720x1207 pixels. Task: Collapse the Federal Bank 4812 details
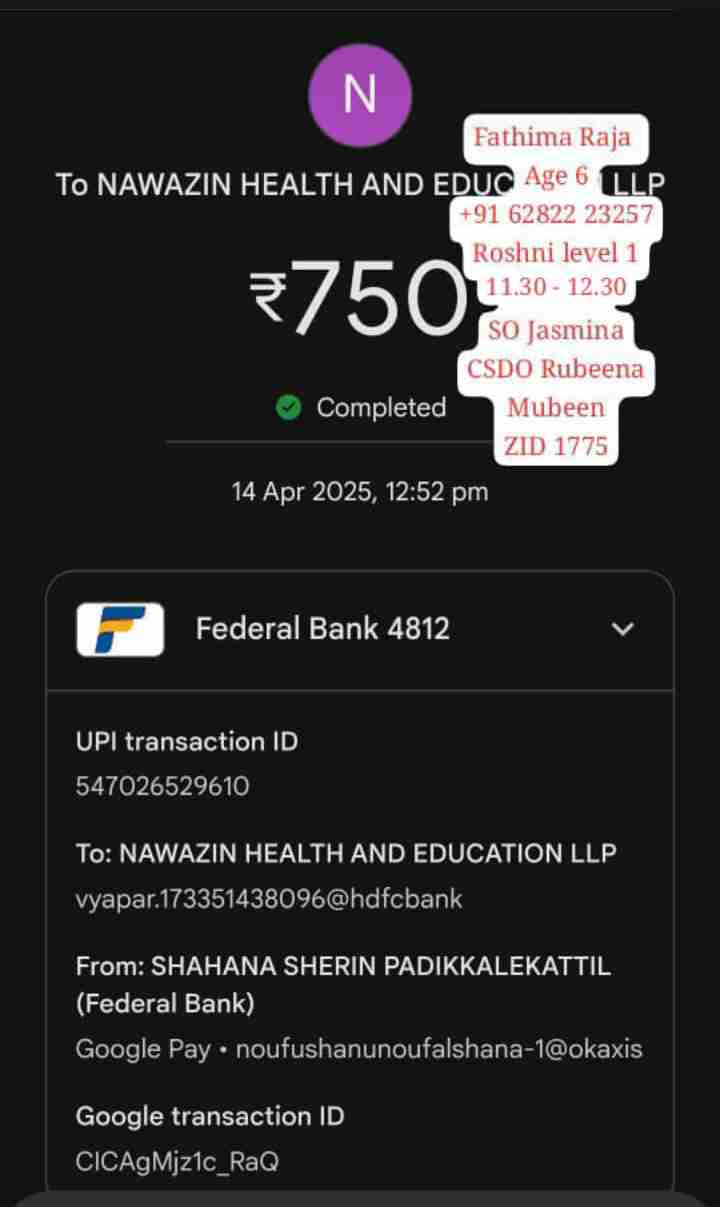click(x=622, y=629)
